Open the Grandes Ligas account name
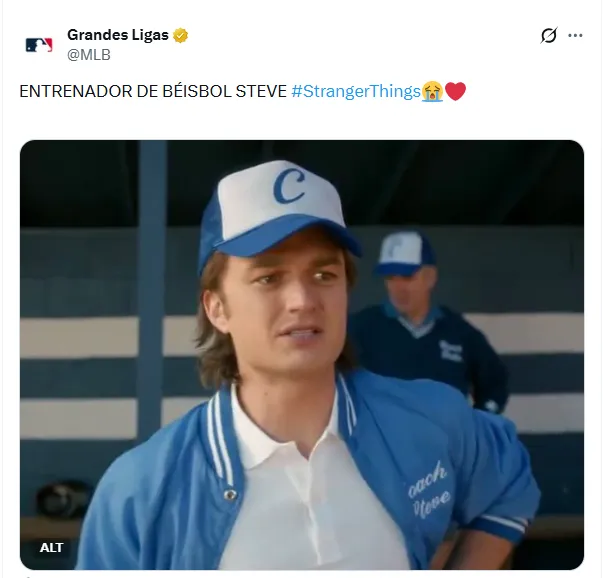The width and height of the screenshot is (603, 578). click(118, 35)
